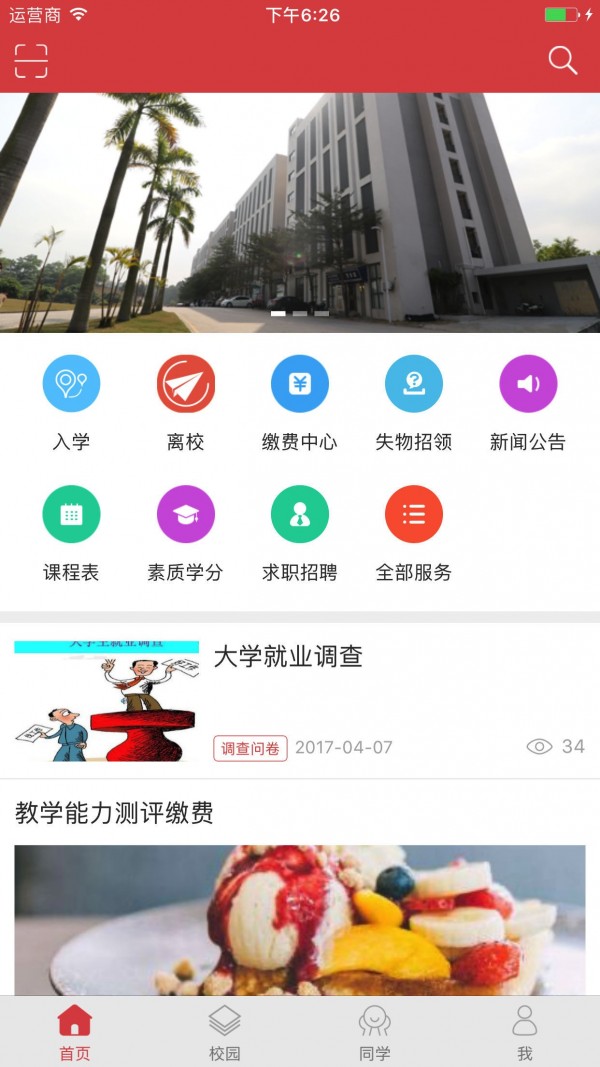Go to the 我 profile tab
Viewport: 600px width, 1067px height.
click(524, 1033)
